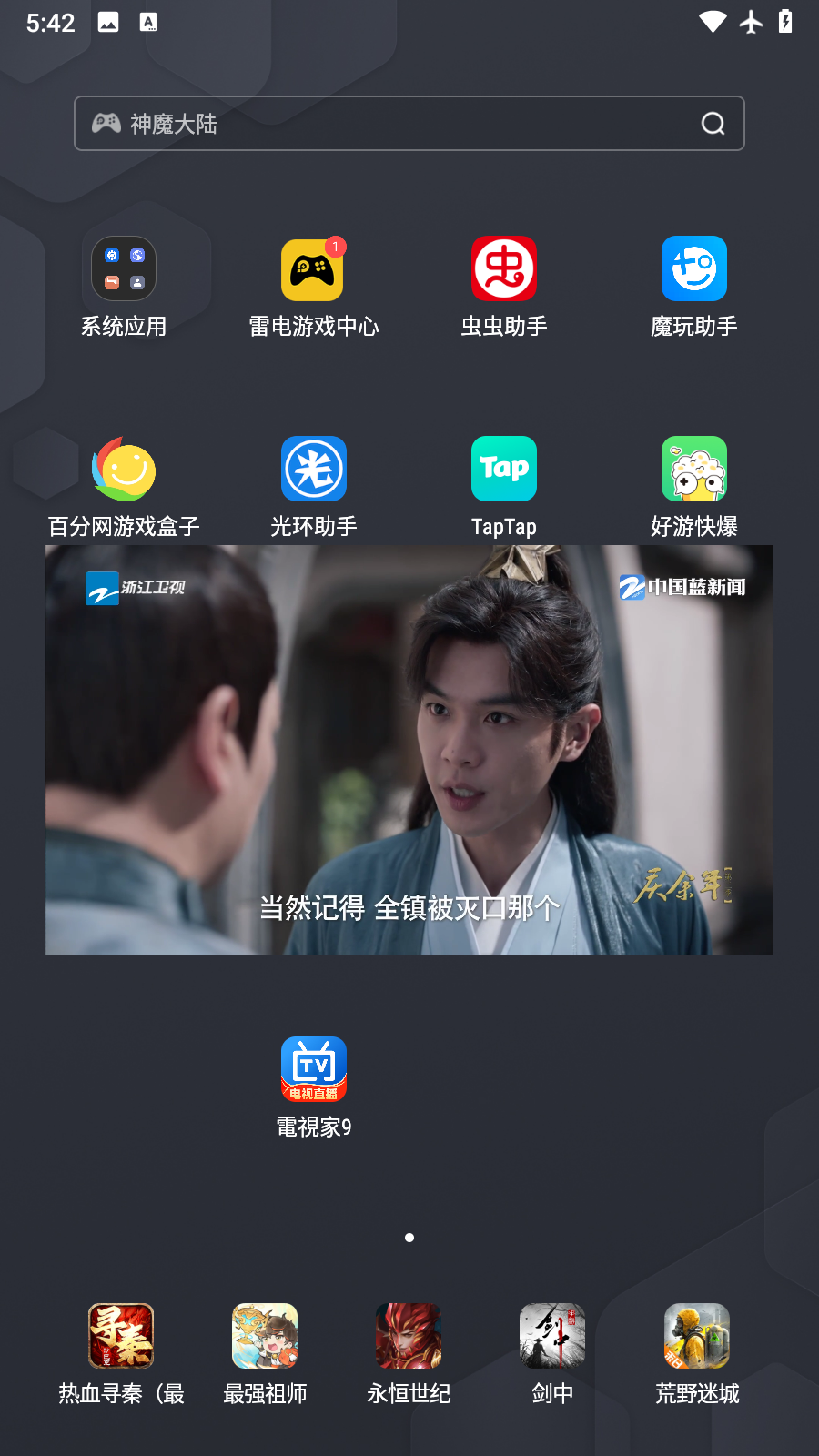The width and height of the screenshot is (819, 1456).
Task: Open 百分网游戏盒子 app
Action: click(x=124, y=470)
